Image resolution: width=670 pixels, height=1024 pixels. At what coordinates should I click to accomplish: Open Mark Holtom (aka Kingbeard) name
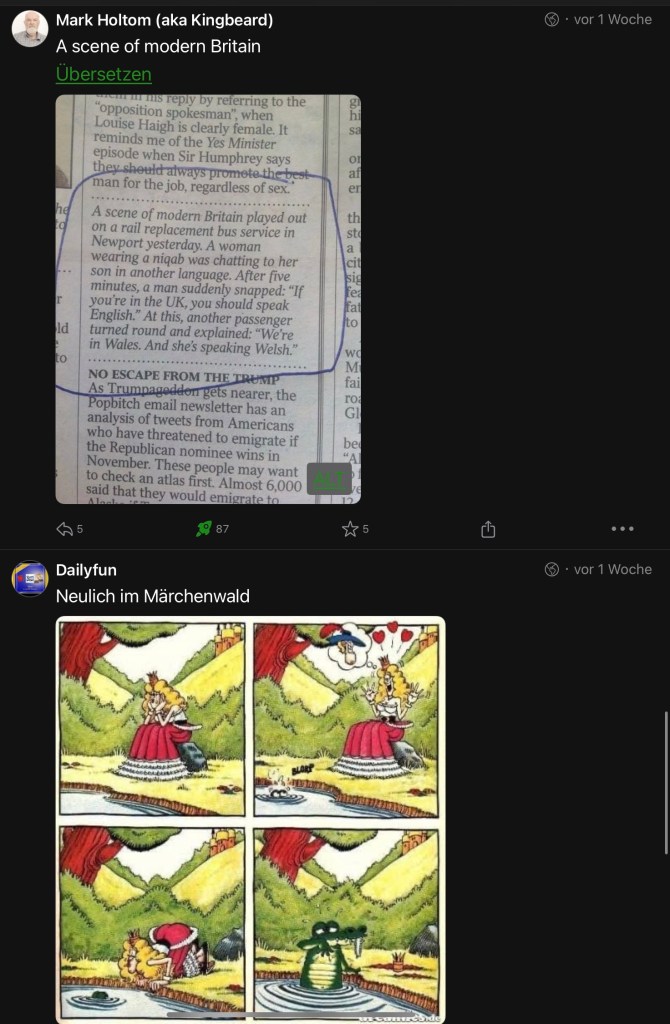(x=164, y=20)
